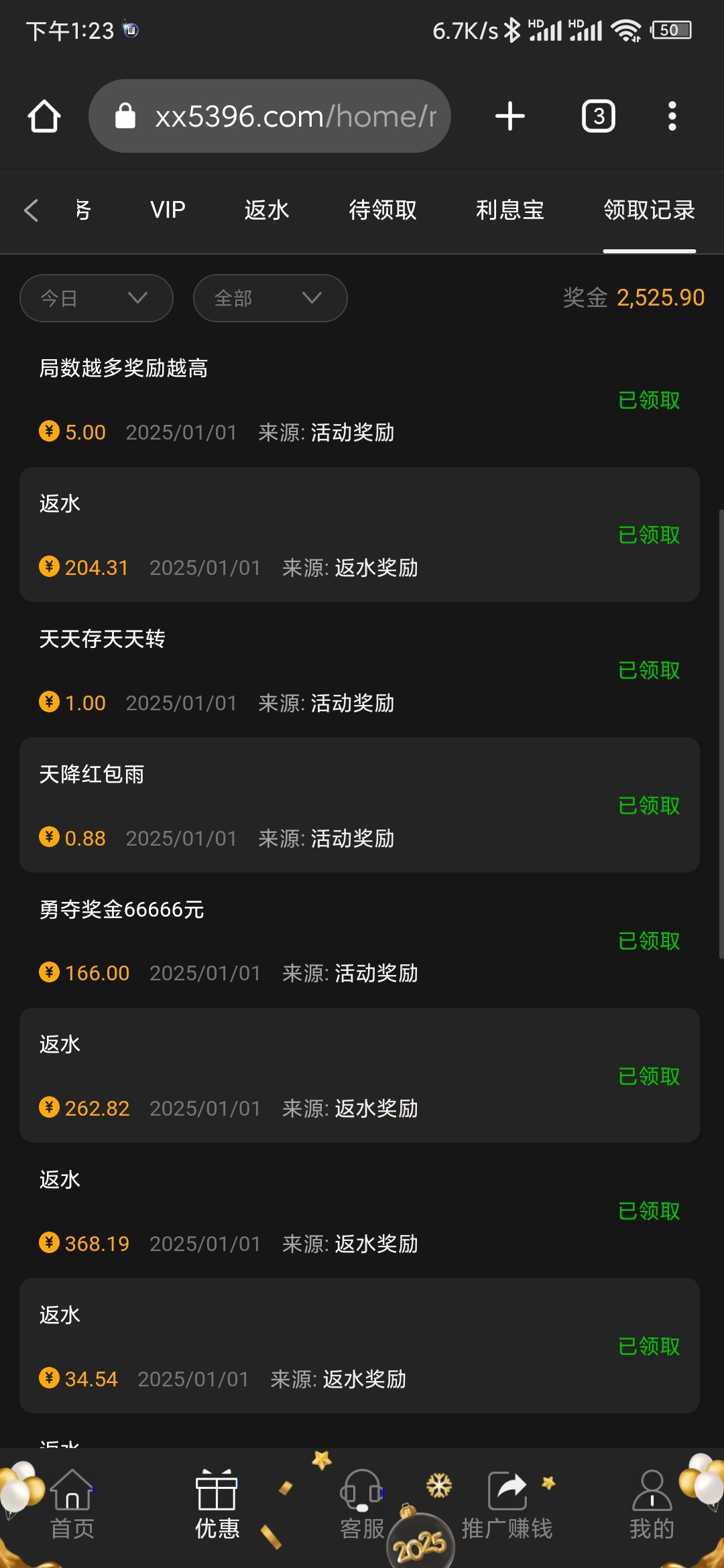Go back with the left arrow

pos(31,210)
